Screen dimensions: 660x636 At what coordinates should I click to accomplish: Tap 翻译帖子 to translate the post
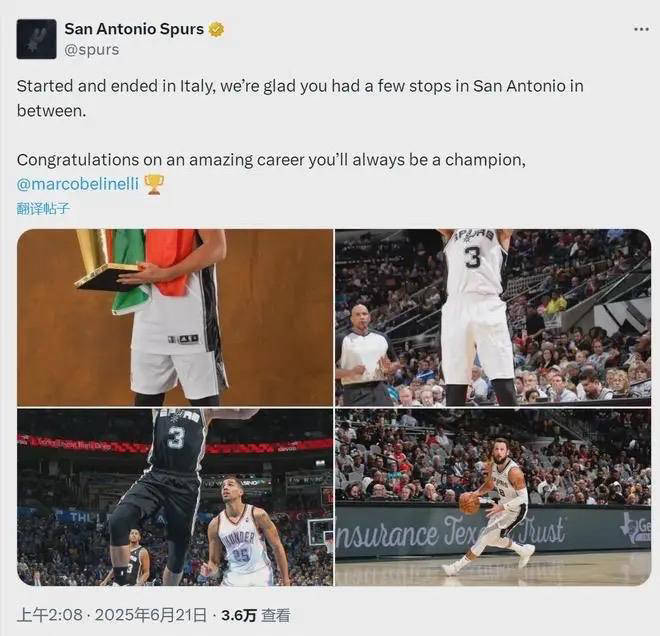43,209
